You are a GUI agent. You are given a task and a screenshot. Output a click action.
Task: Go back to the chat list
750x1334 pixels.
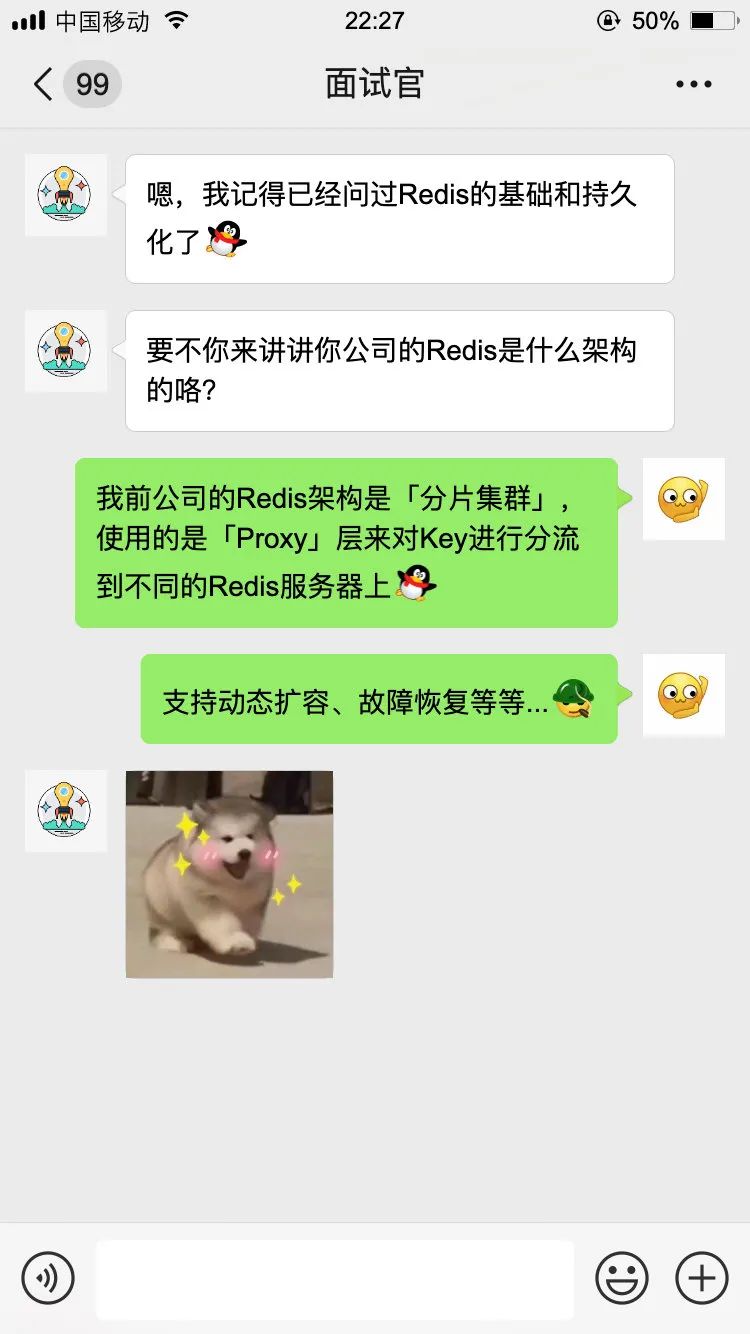click(x=45, y=84)
